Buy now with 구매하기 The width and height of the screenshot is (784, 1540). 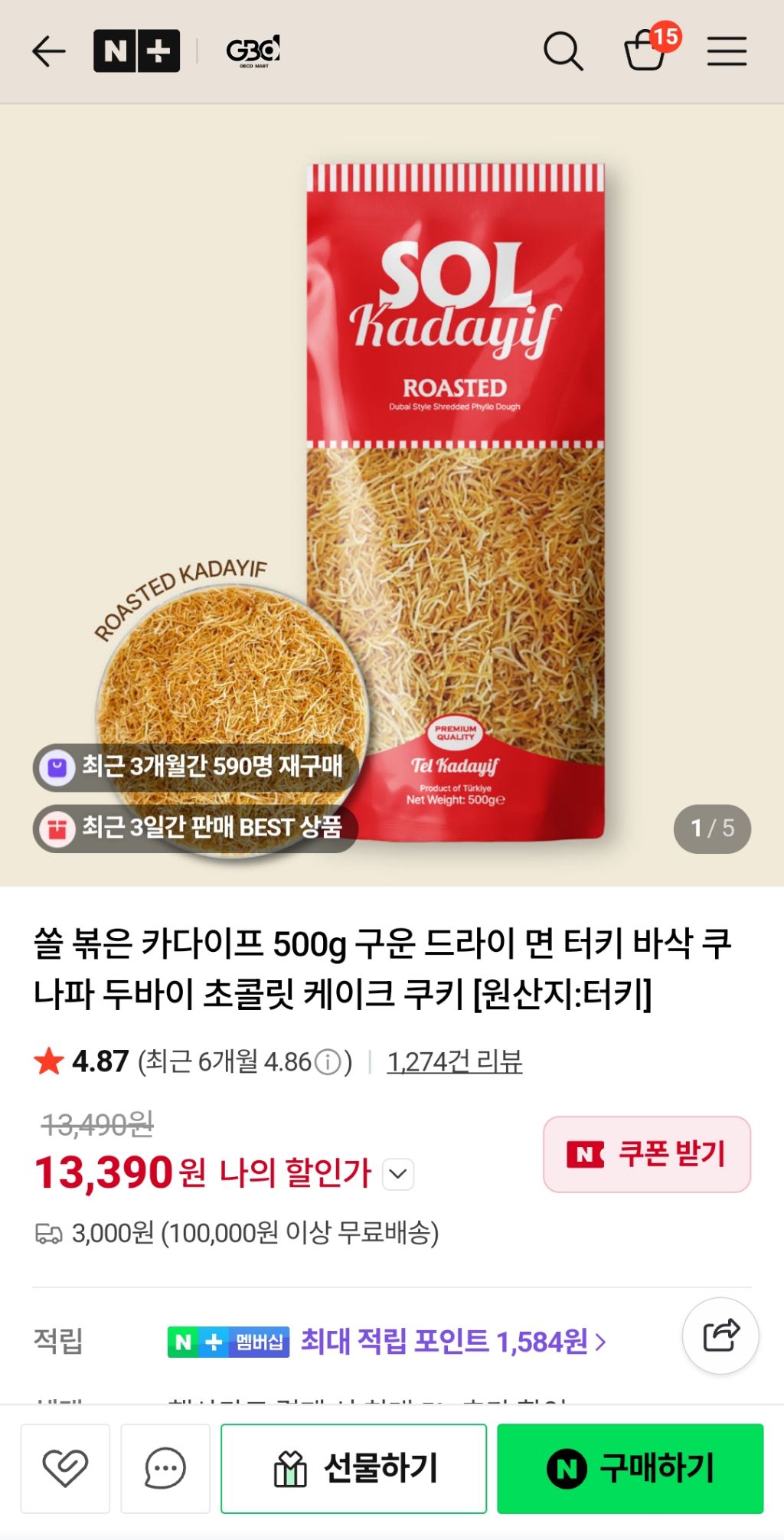[630, 1468]
